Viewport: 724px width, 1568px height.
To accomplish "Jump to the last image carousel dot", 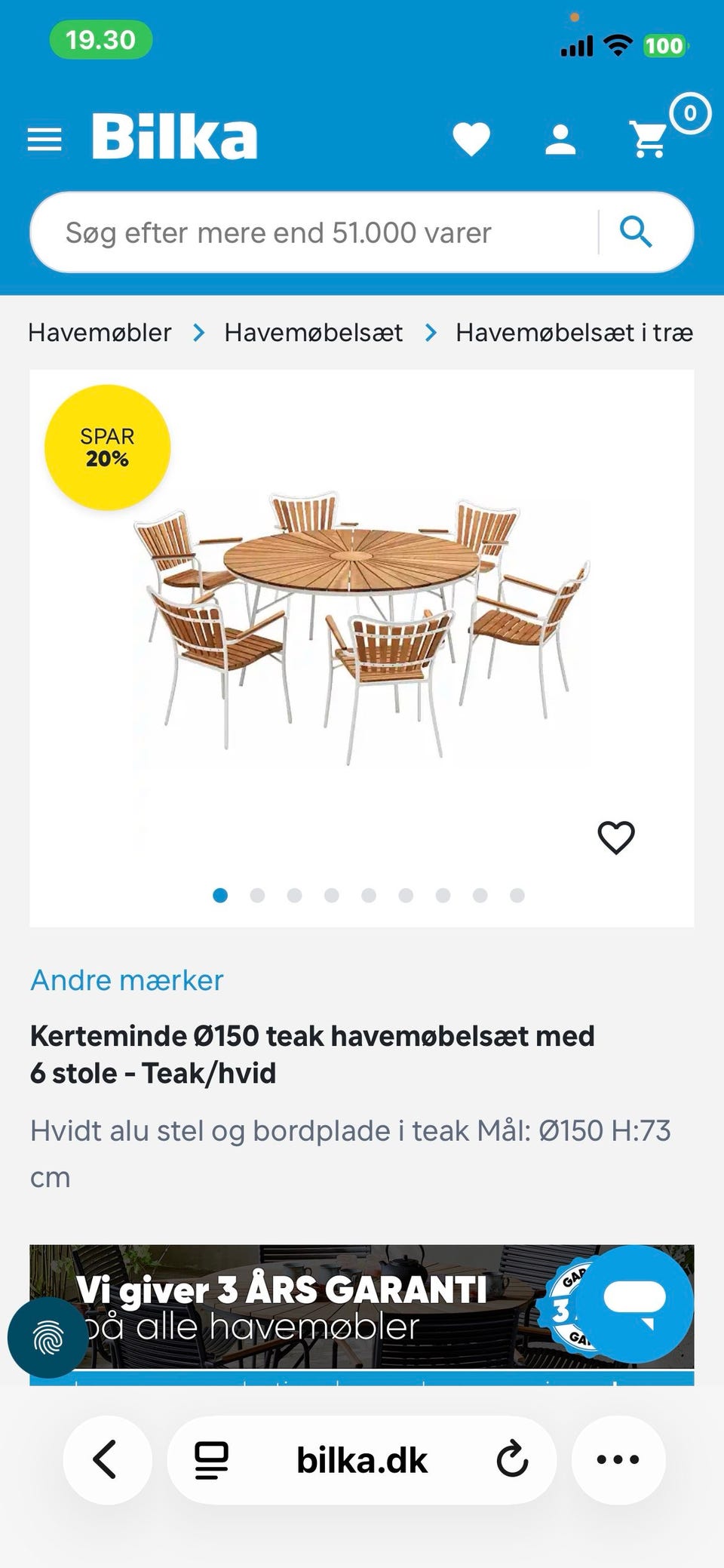I will pyautogui.click(x=517, y=896).
